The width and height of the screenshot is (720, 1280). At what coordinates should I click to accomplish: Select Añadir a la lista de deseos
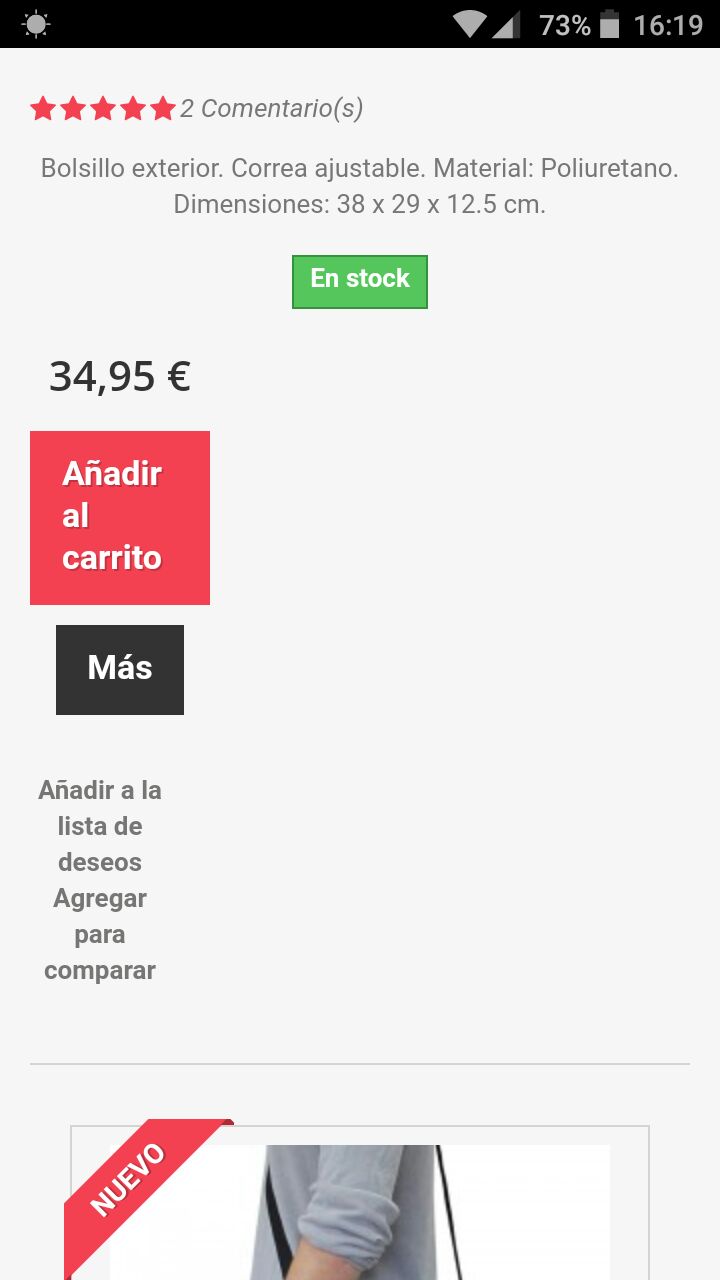100,826
